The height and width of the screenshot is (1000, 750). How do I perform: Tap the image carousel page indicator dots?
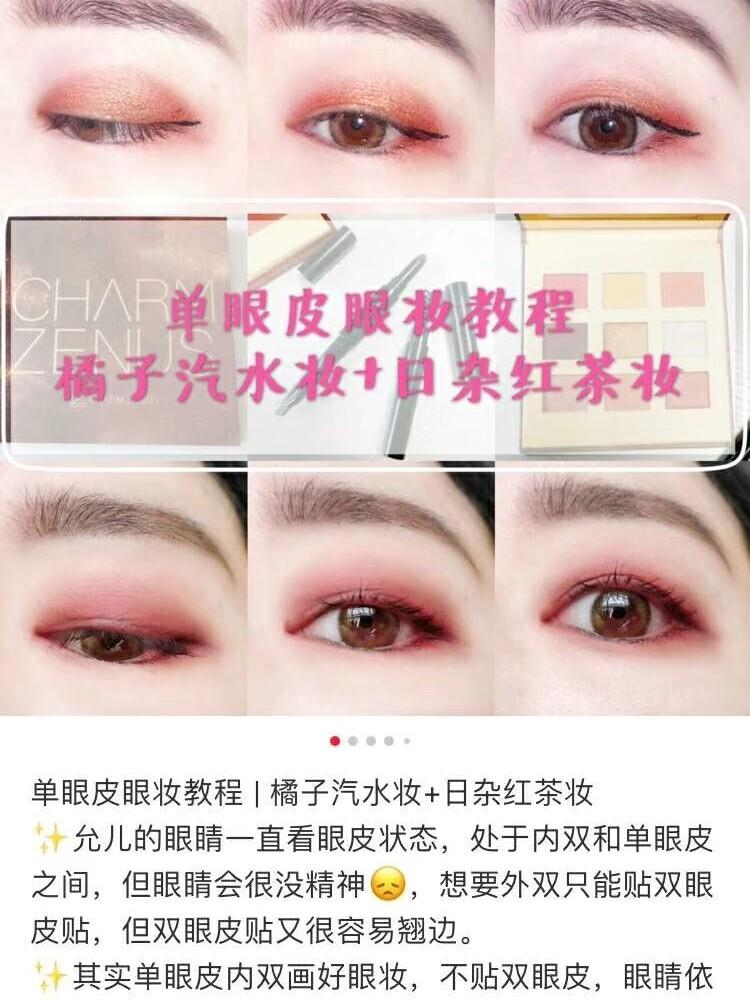click(370, 741)
